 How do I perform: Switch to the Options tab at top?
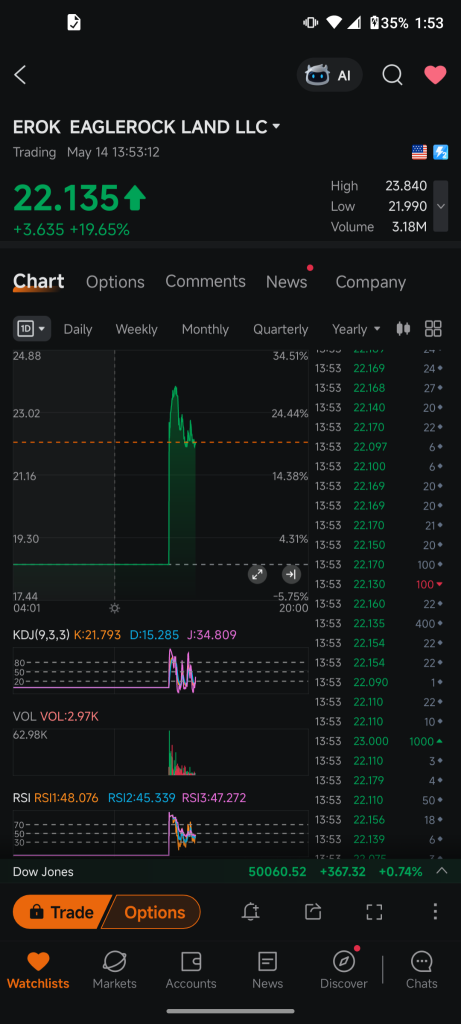(x=115, y=282)
